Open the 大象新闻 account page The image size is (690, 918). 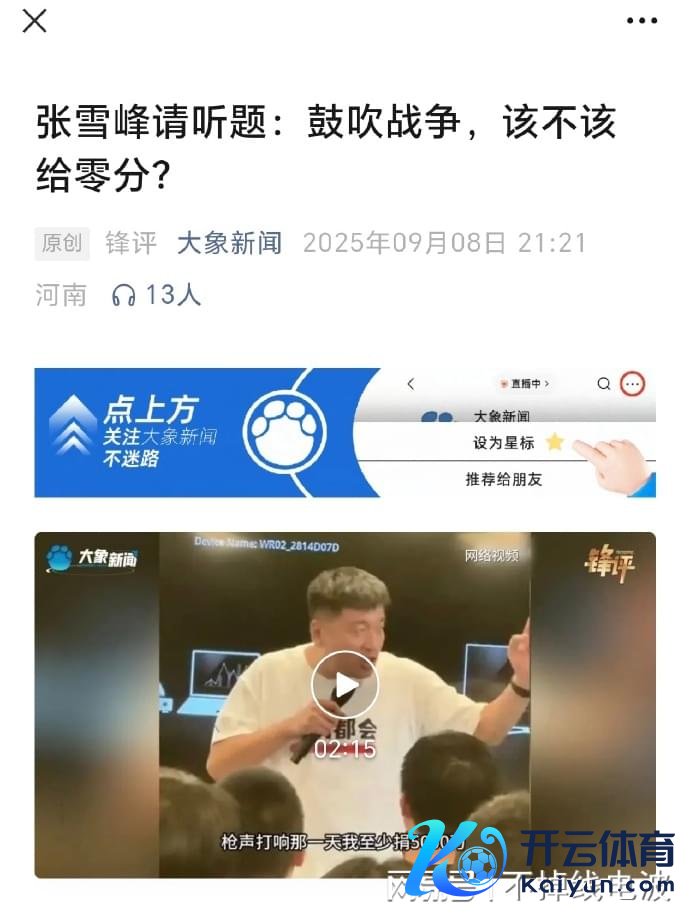click(229, 243)
